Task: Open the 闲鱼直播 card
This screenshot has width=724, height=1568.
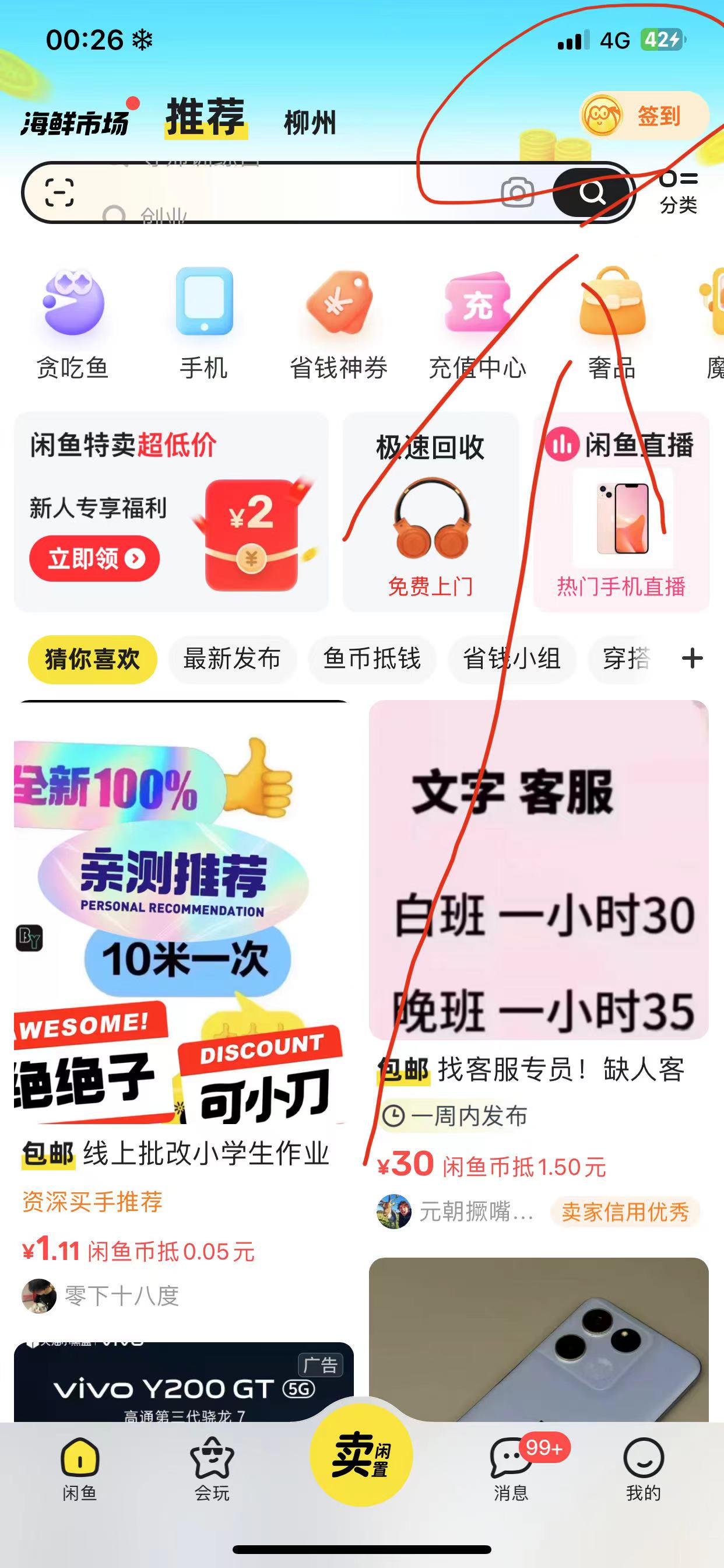Action: coord(621,513)
